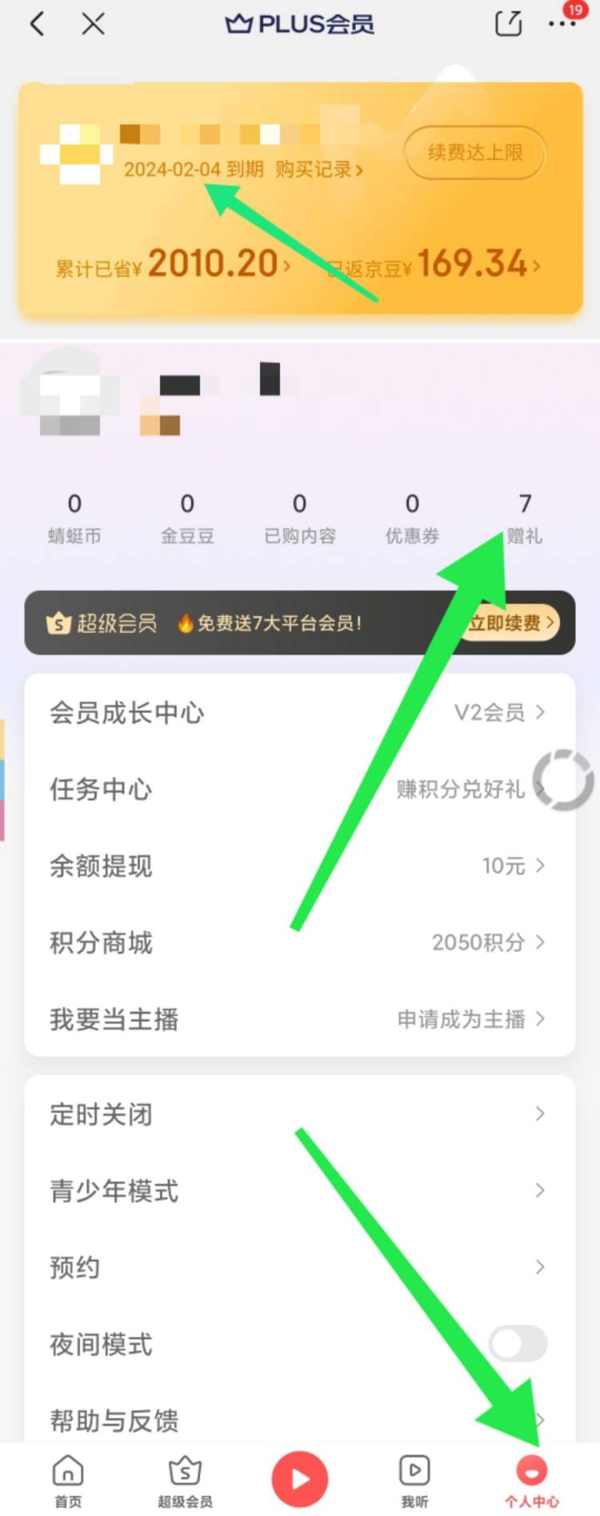Open 余额提现 withdrawal row
Image resolution: width=600 pixels, height=1516 pixels.
point(299,866)
